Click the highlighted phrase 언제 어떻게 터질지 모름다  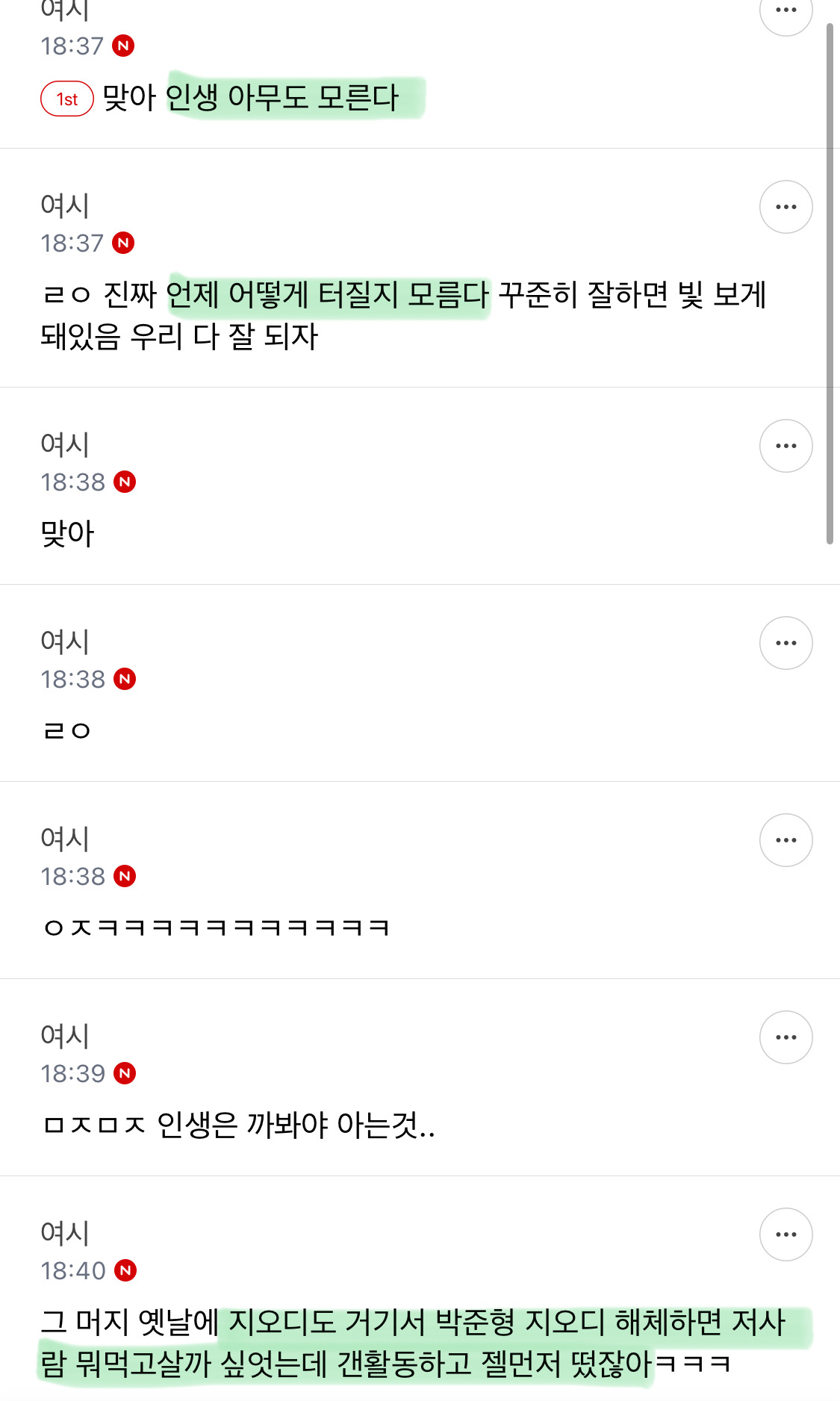coord(325,296)
